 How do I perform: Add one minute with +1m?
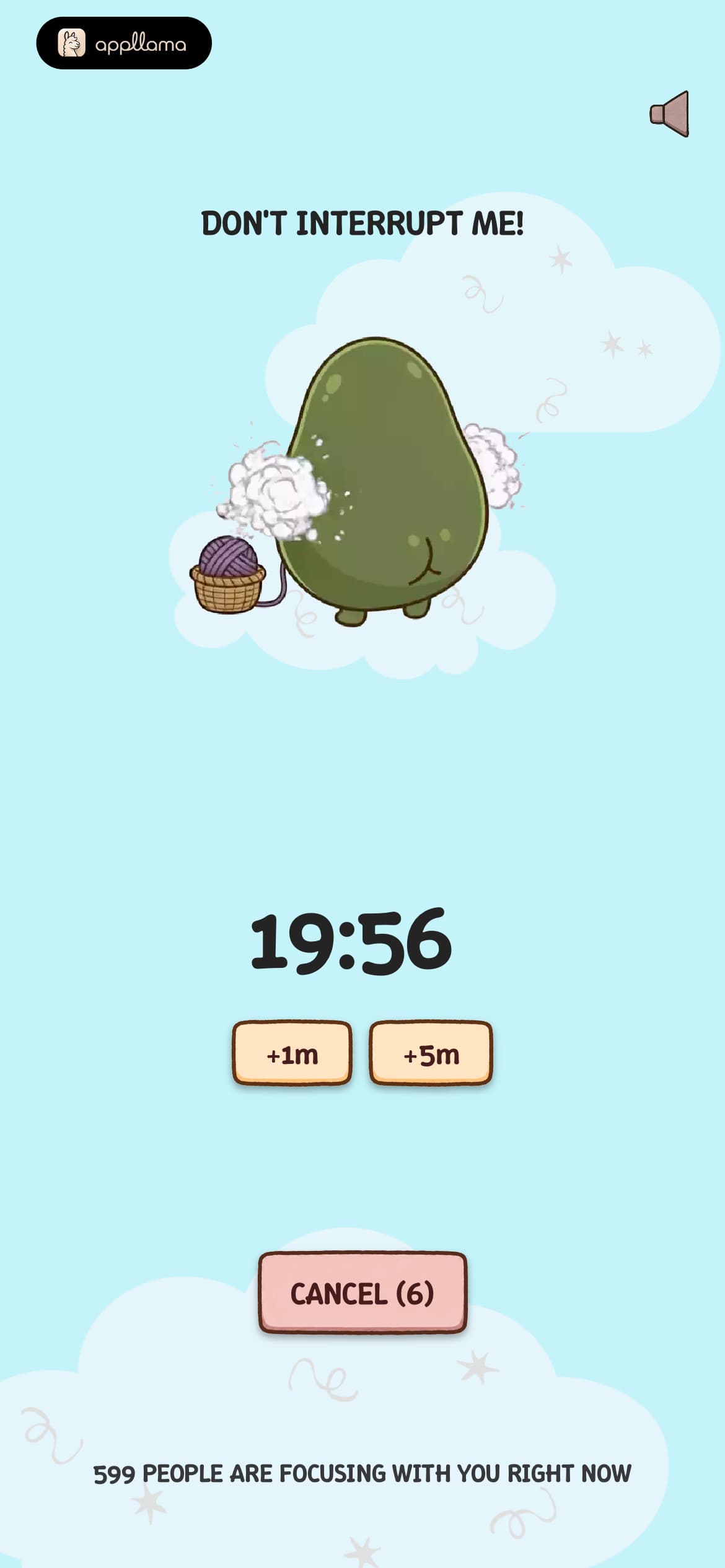(x=292, y=1053)
